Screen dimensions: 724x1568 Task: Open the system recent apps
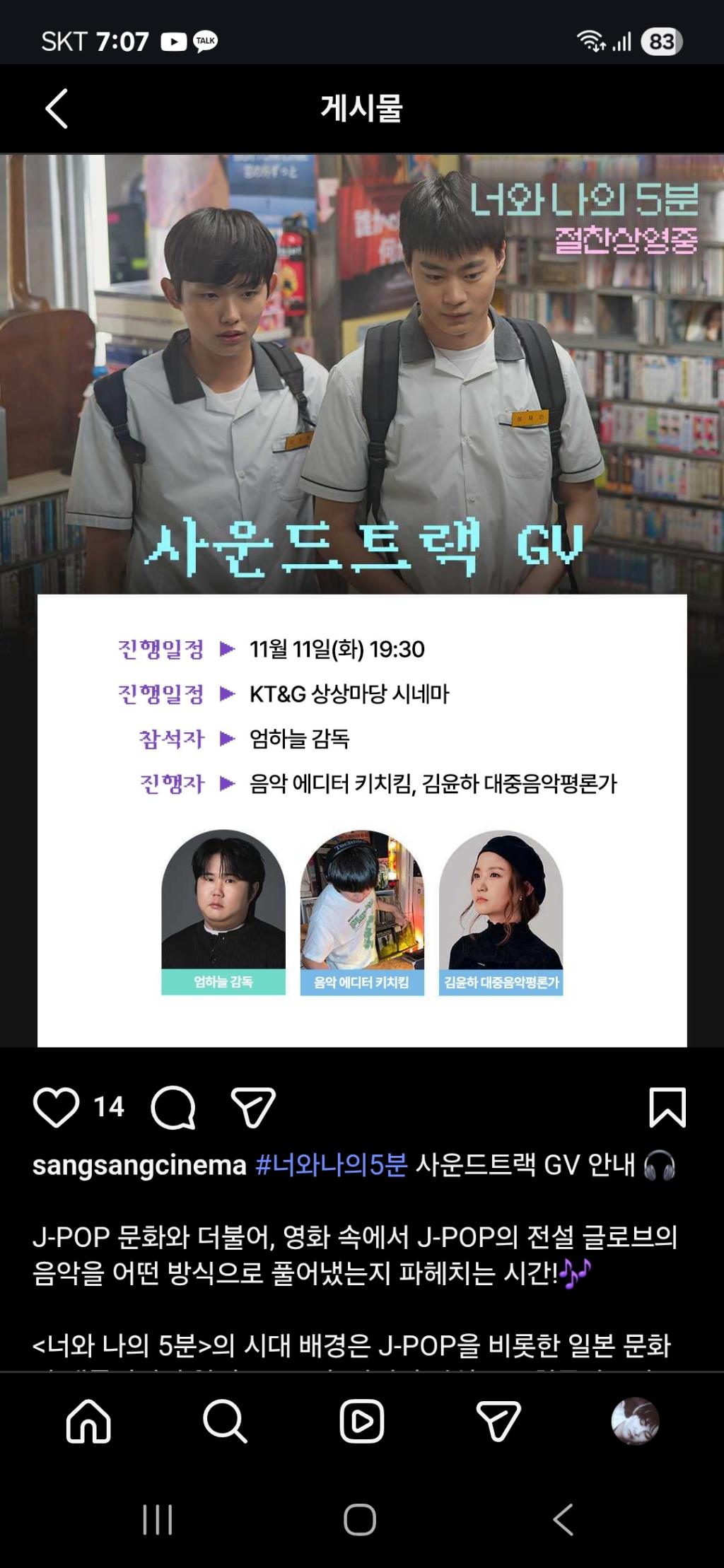pyautogui.click(x=158, y=1519)
